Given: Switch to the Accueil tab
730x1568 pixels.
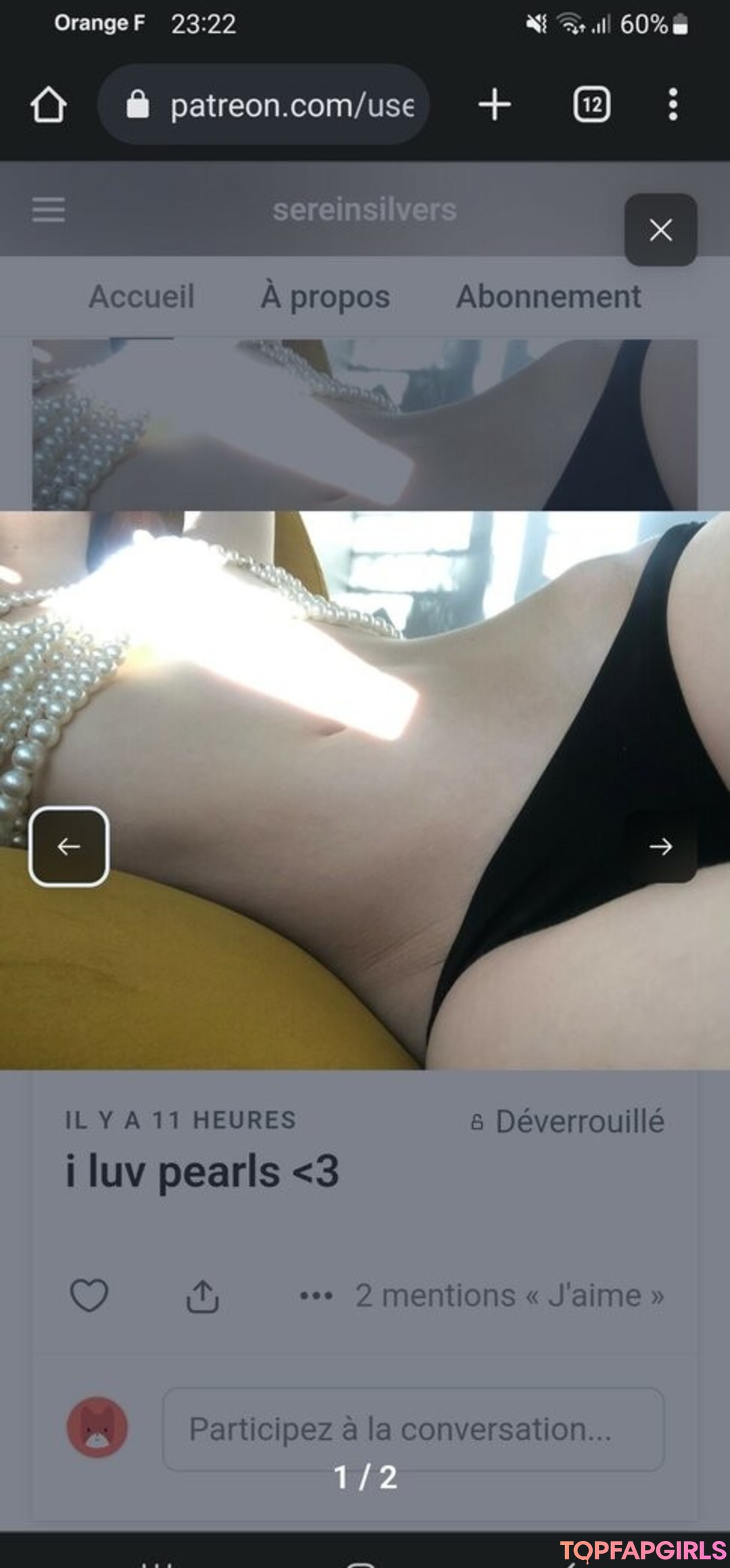Looking at the screenshot, I should tap(142, 297).
